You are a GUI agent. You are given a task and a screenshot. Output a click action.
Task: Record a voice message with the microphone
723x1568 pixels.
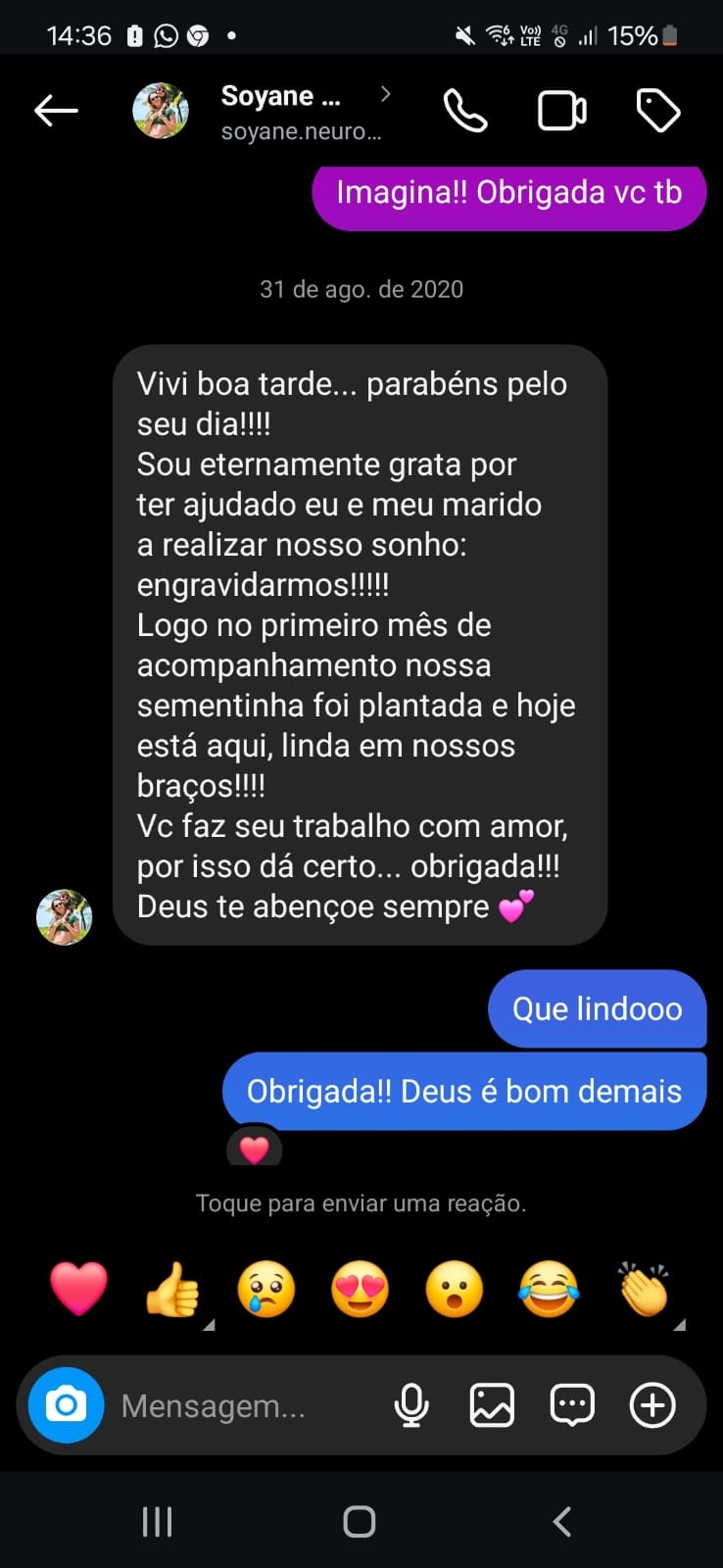click(x=411, y=1405)
